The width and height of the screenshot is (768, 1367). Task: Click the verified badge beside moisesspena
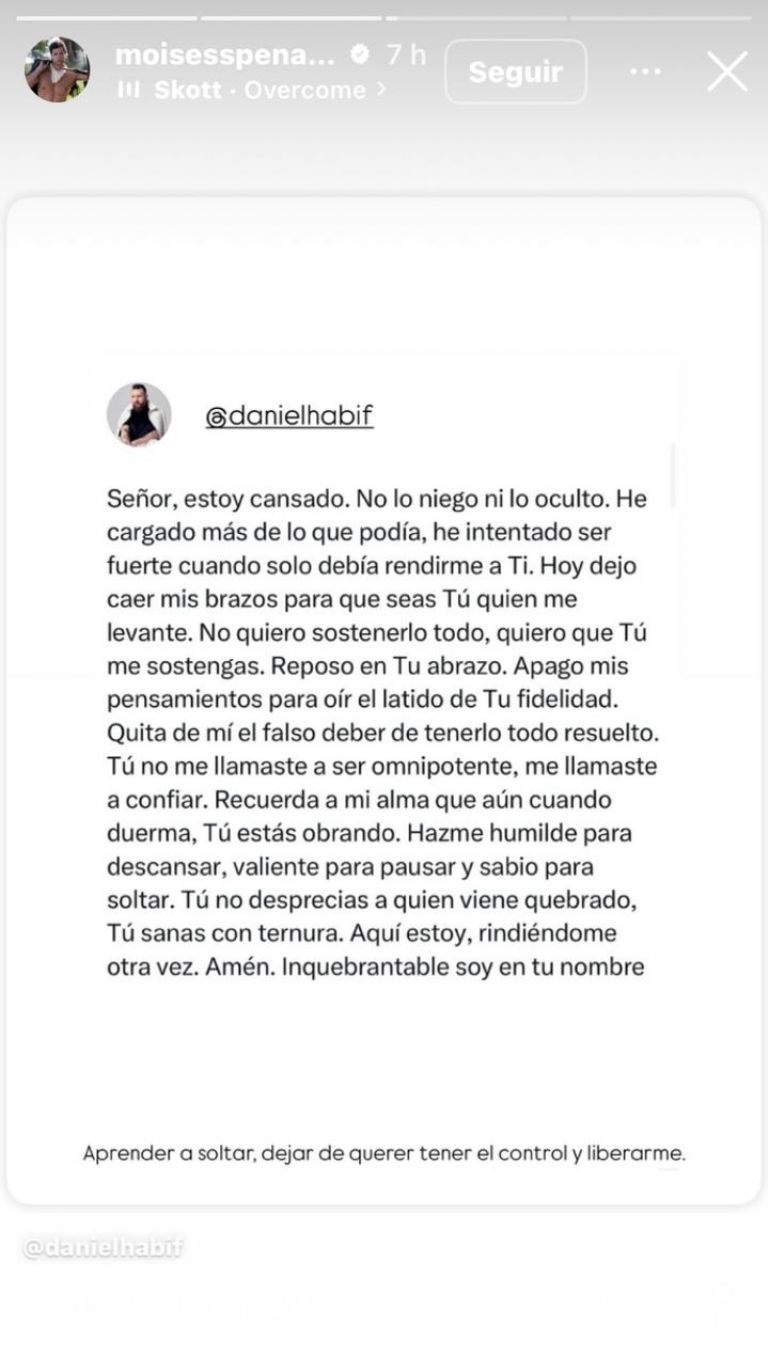pyautogui.click(x=357, y=57)
